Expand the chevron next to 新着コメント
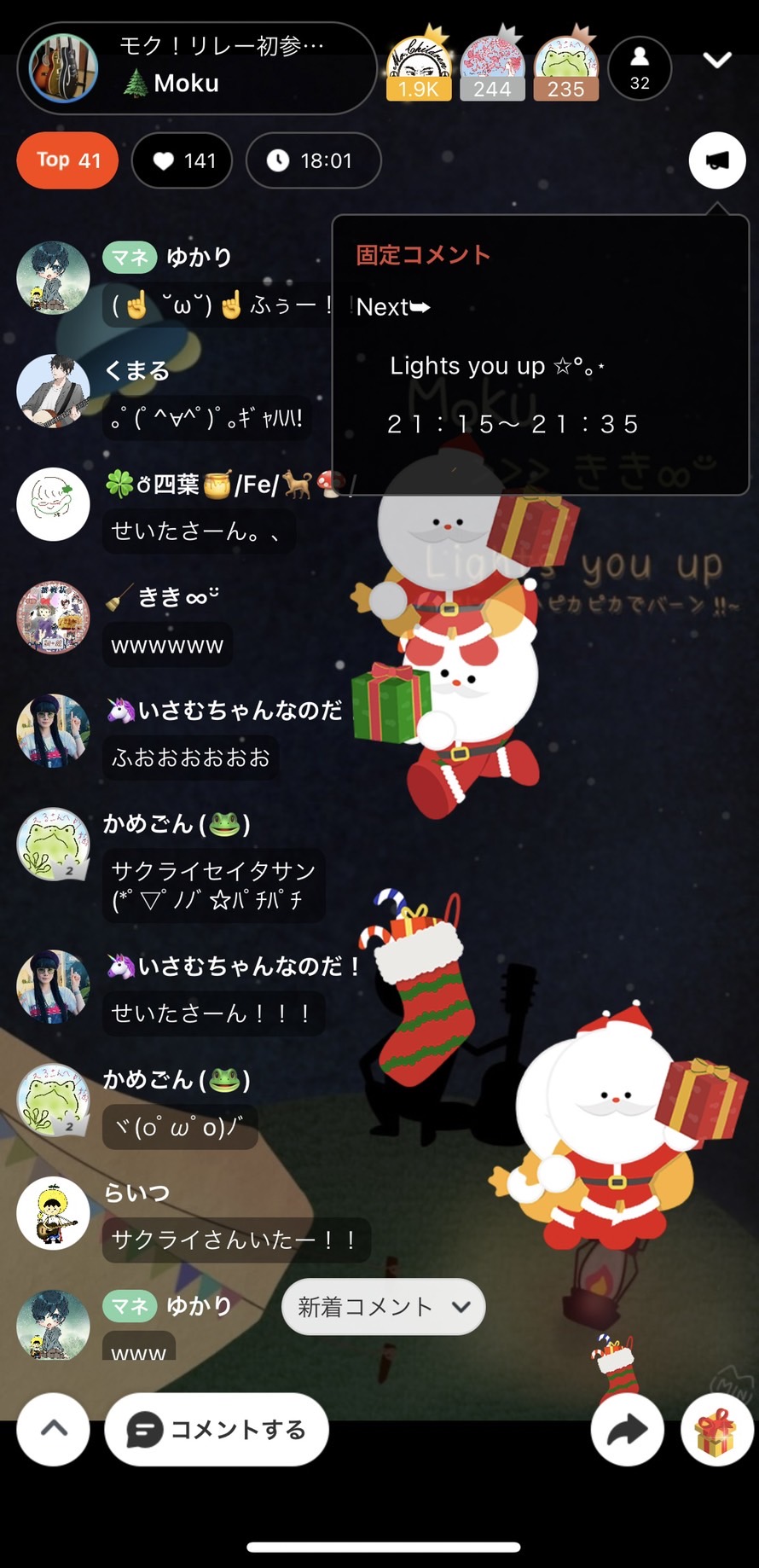The width and height of the screenshot is (759, 1568). click(461, 1307)
